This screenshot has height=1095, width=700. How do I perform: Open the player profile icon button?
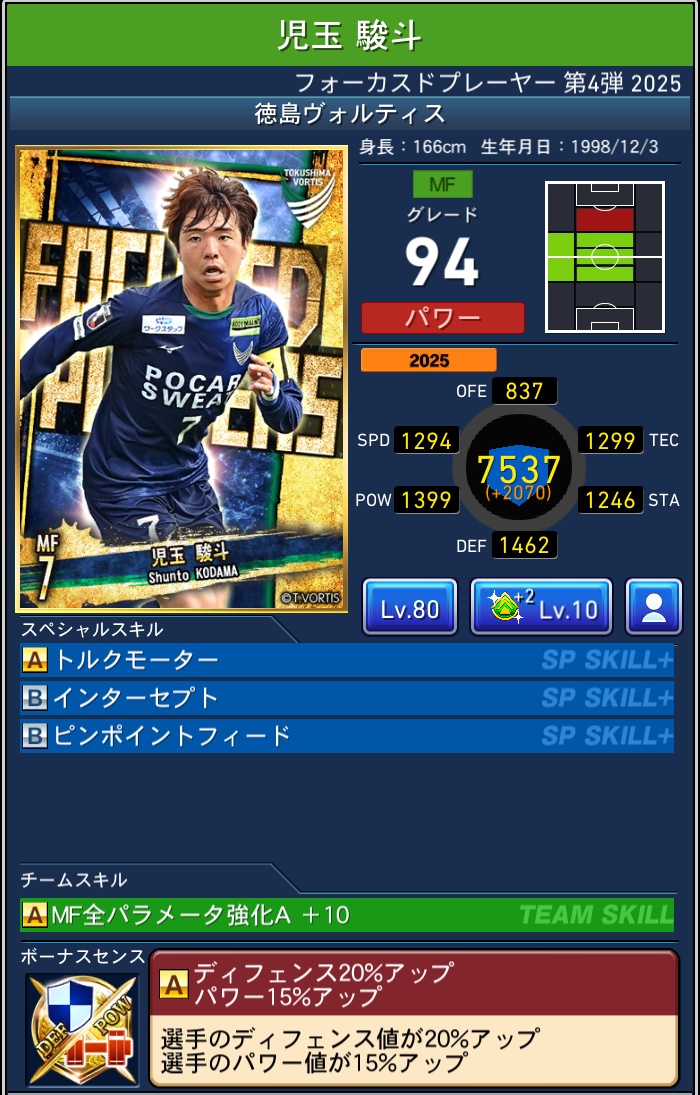tap(654, 607)
